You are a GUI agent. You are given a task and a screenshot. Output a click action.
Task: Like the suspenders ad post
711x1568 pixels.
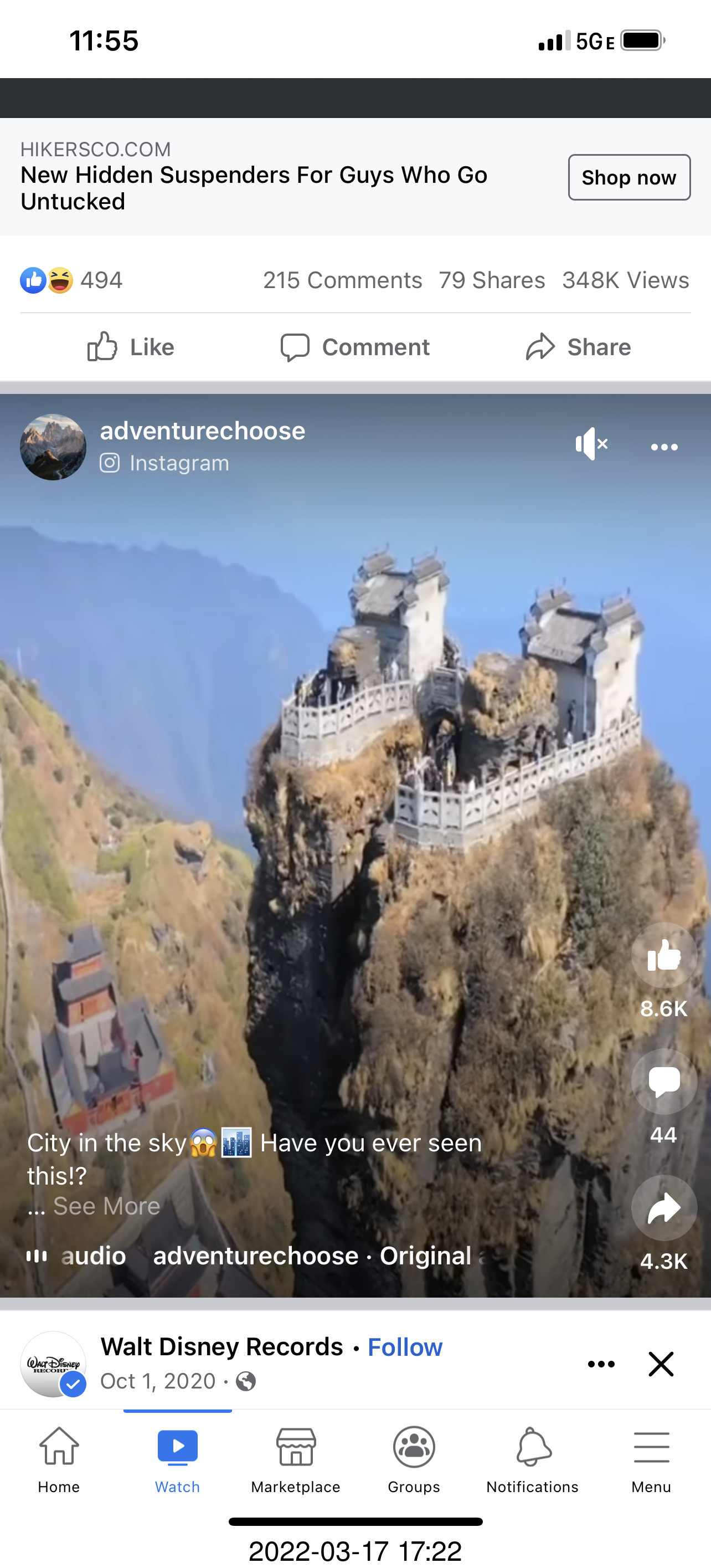click(x=131, y=347)
